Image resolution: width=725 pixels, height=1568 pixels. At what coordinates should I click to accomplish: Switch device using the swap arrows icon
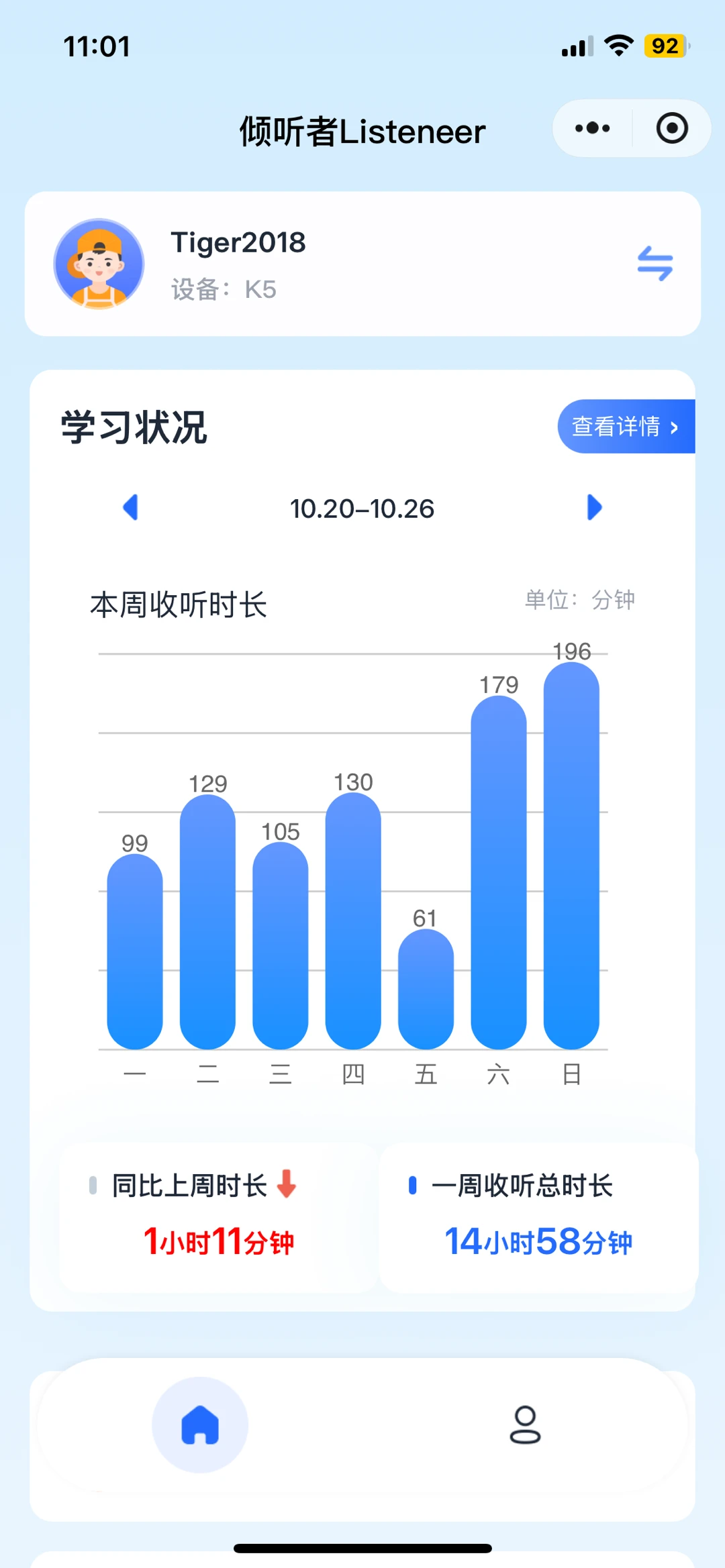(655, 263)
